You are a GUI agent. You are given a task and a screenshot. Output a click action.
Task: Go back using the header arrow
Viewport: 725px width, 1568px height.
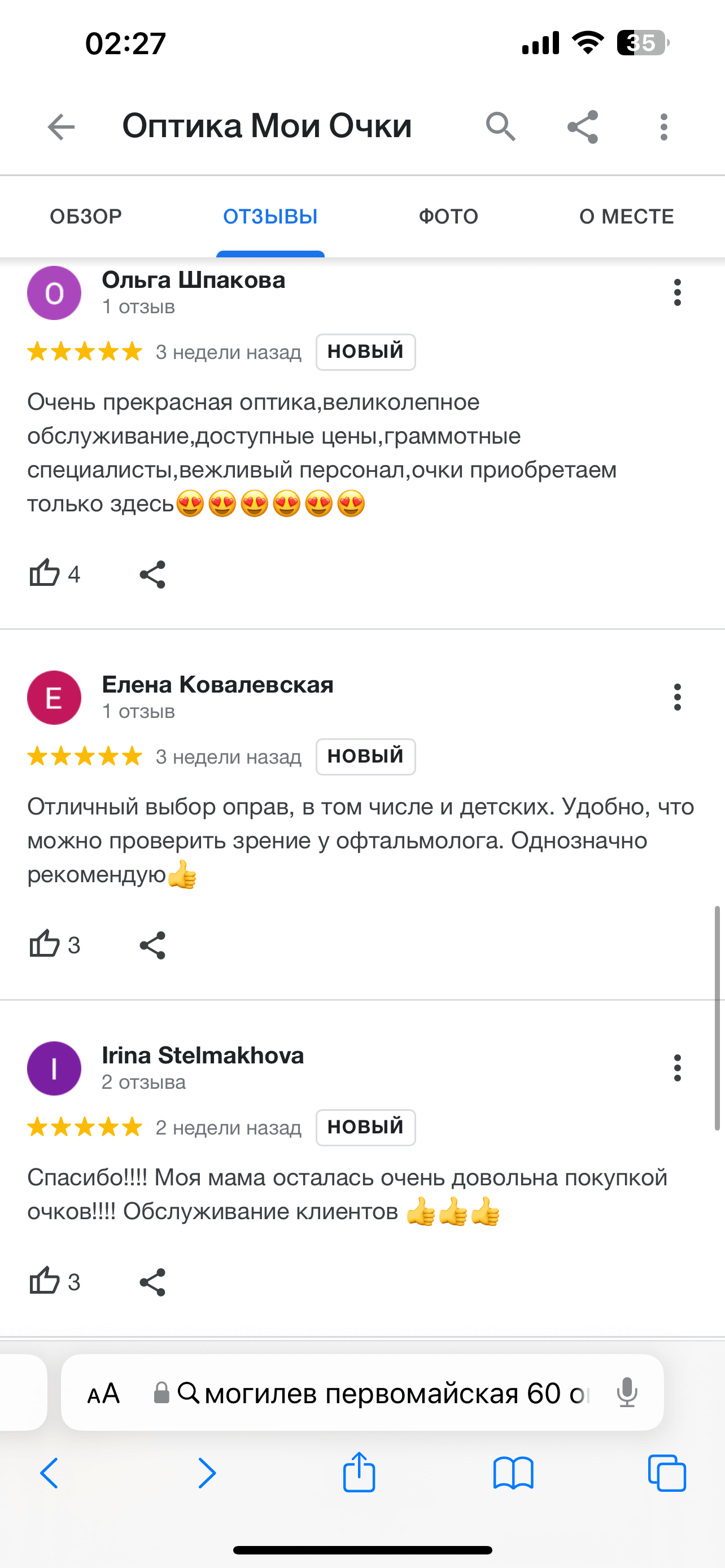click(61, 127)
